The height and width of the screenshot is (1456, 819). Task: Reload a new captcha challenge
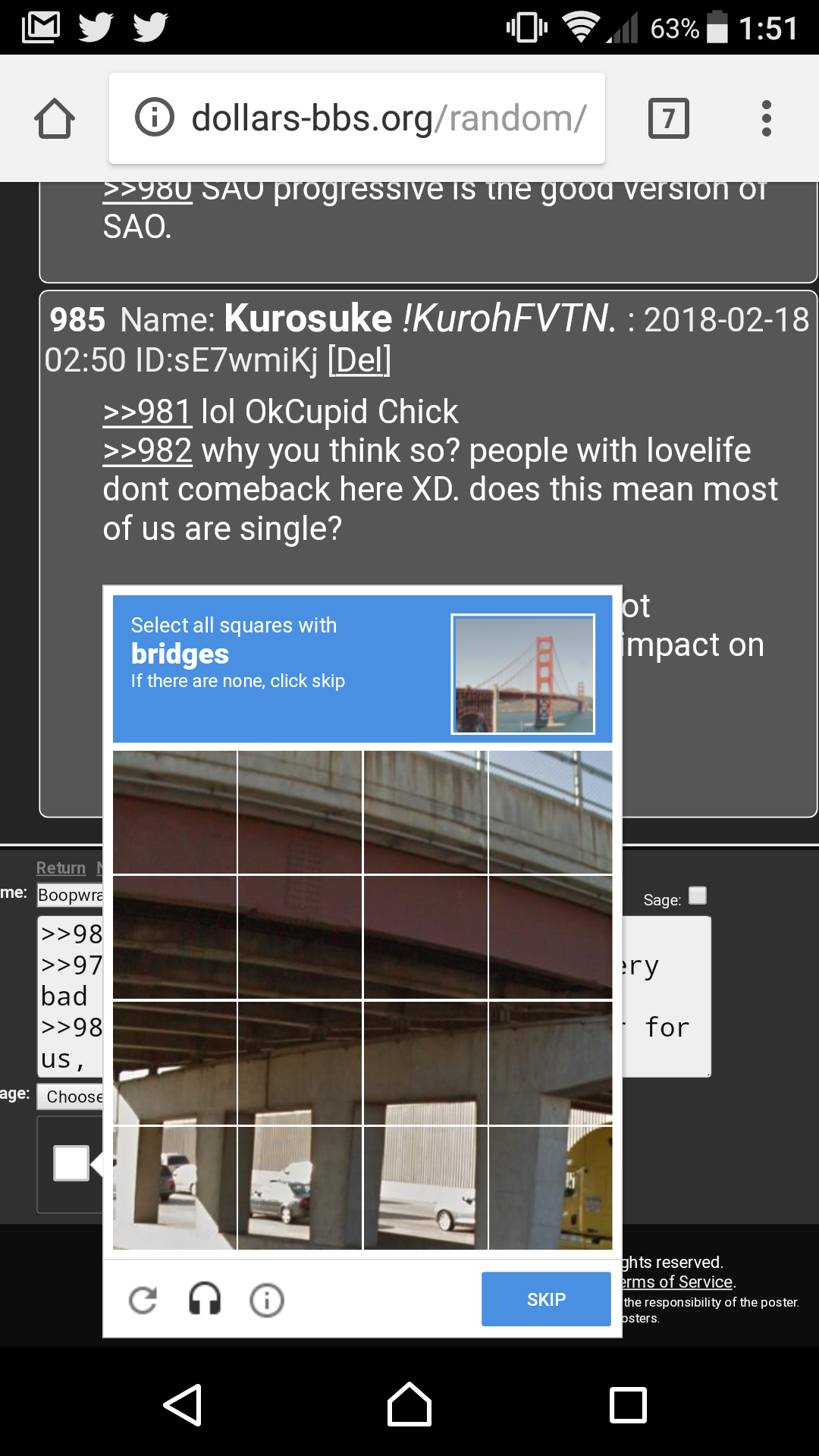click(143, 1300)
